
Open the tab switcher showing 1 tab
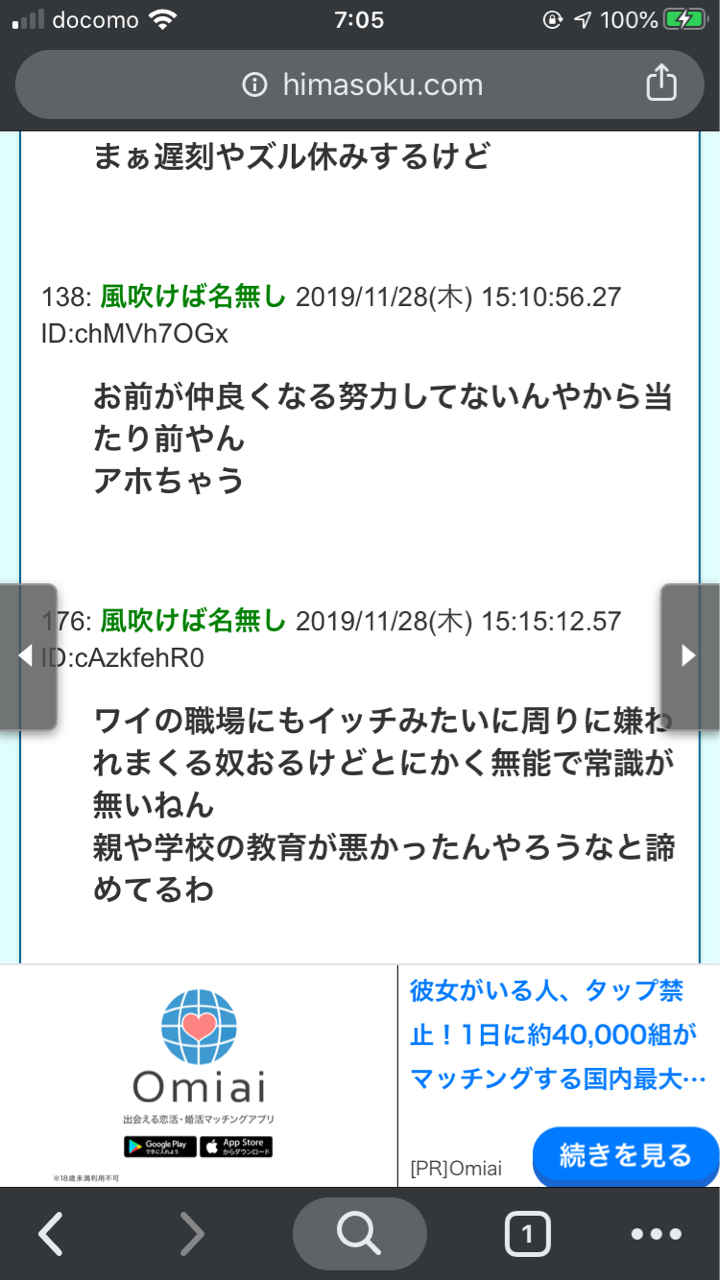coord(527,1234)
